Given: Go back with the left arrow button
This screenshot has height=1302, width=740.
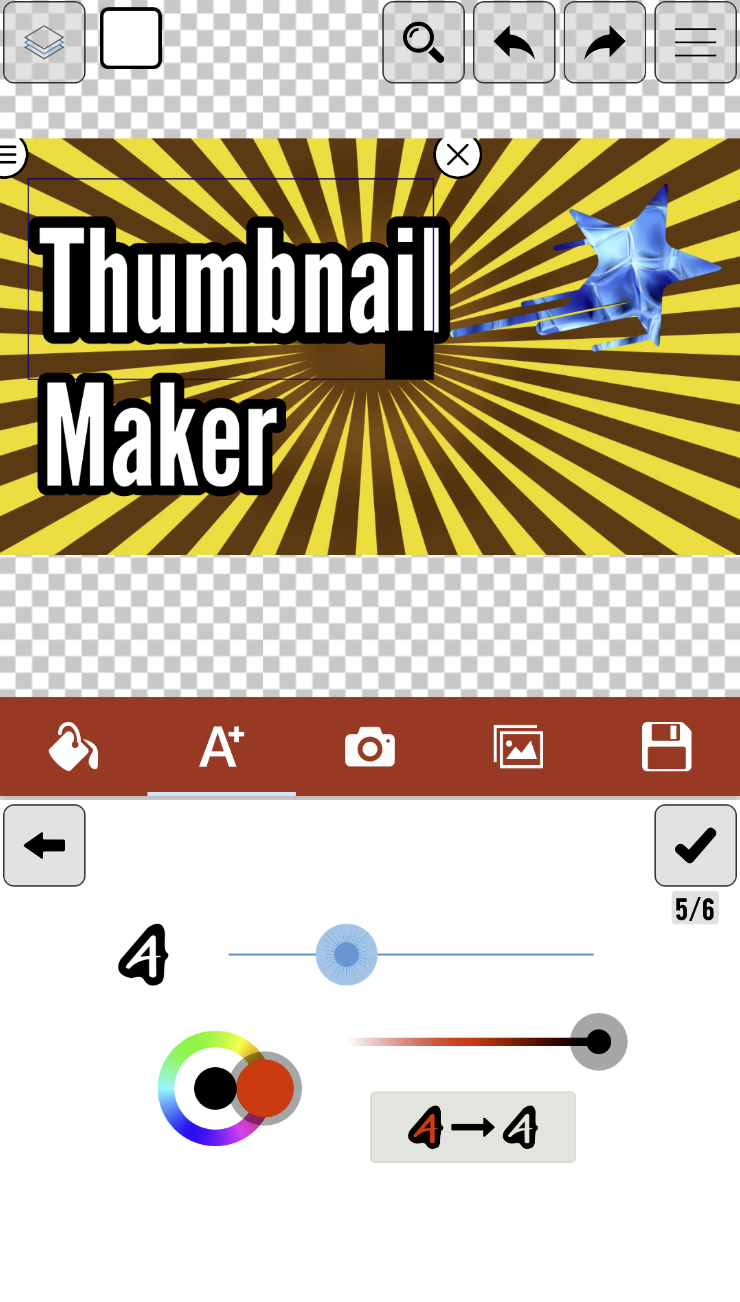Looking at the screenshot, I should 44,845.
